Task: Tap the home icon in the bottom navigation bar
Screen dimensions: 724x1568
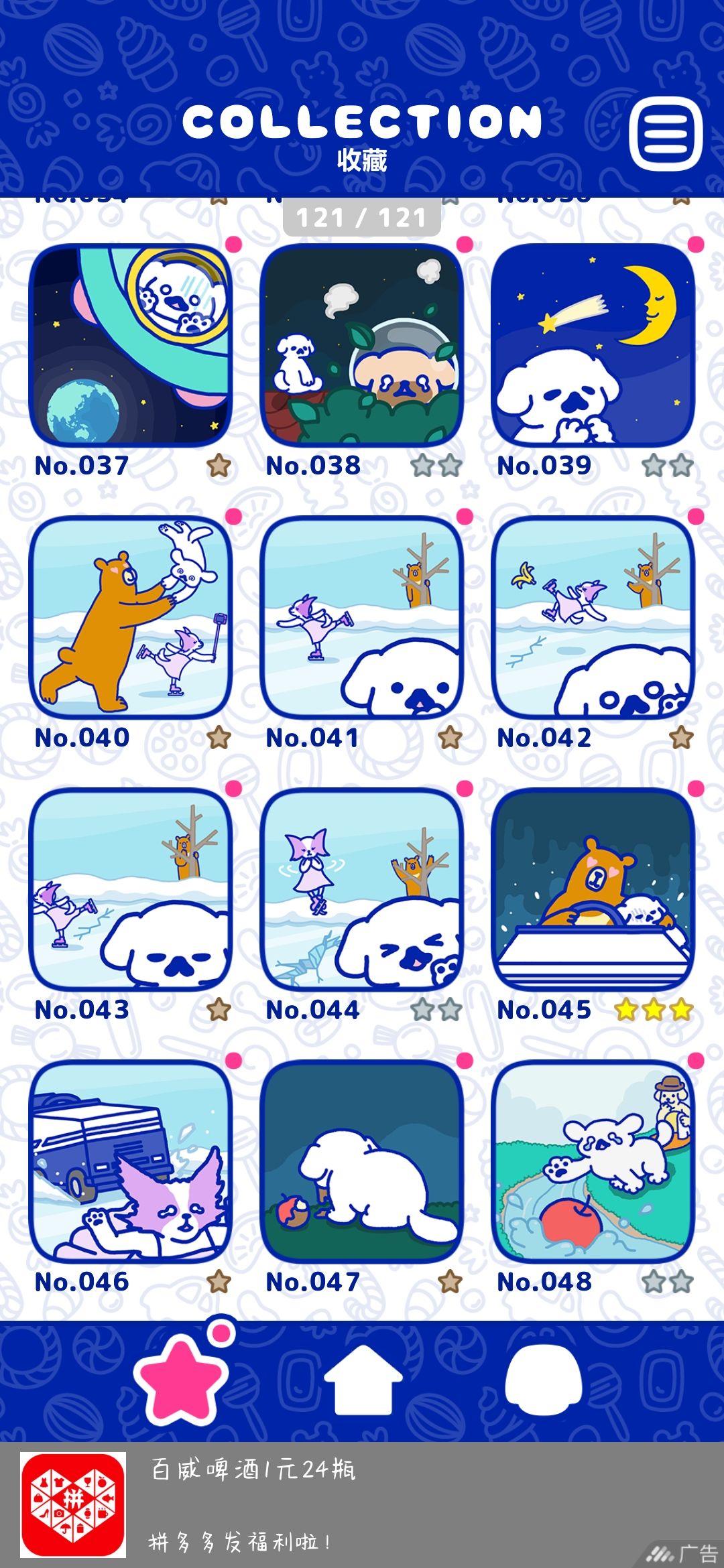Action: pos(362,1378)
